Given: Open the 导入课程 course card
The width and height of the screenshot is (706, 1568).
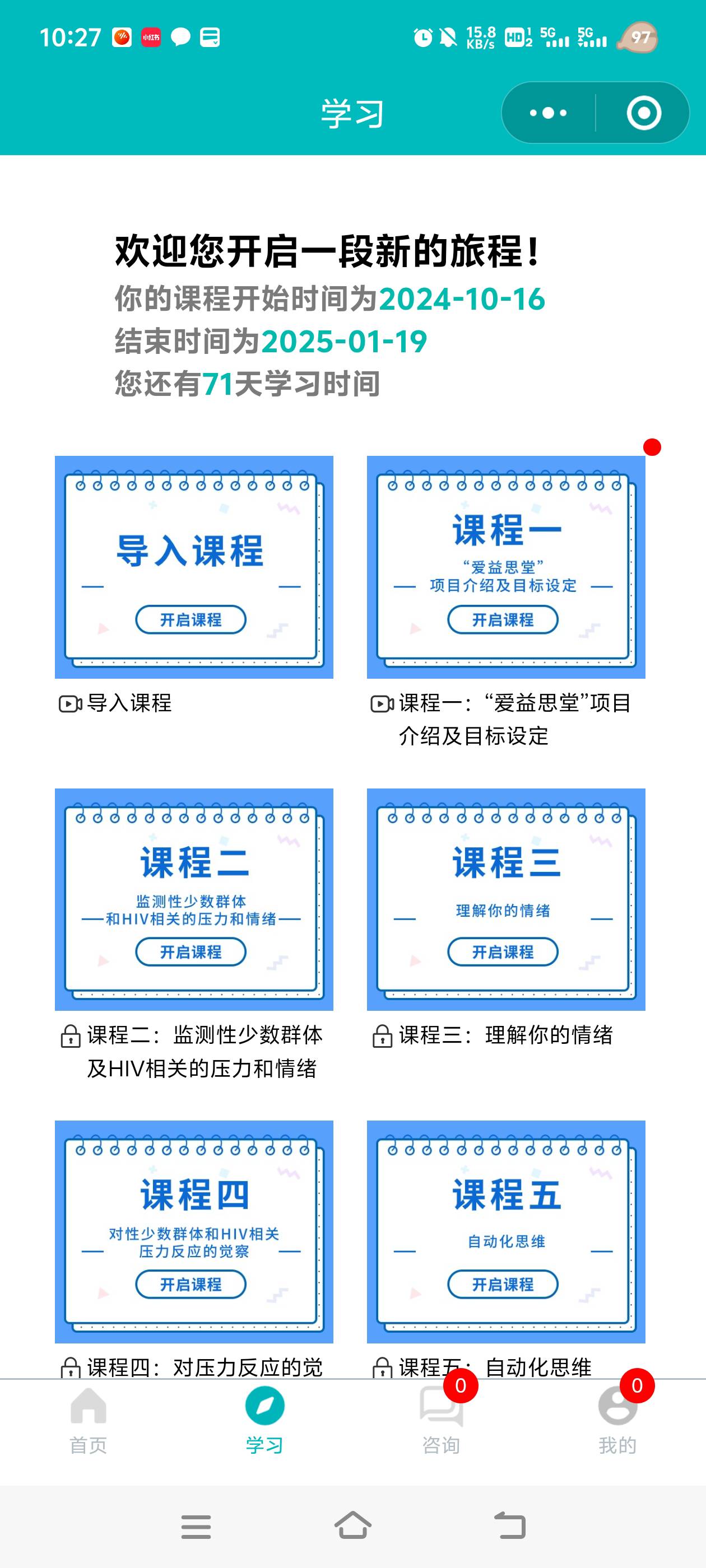Looking at the screenshot, I should [x=194, y=567].
